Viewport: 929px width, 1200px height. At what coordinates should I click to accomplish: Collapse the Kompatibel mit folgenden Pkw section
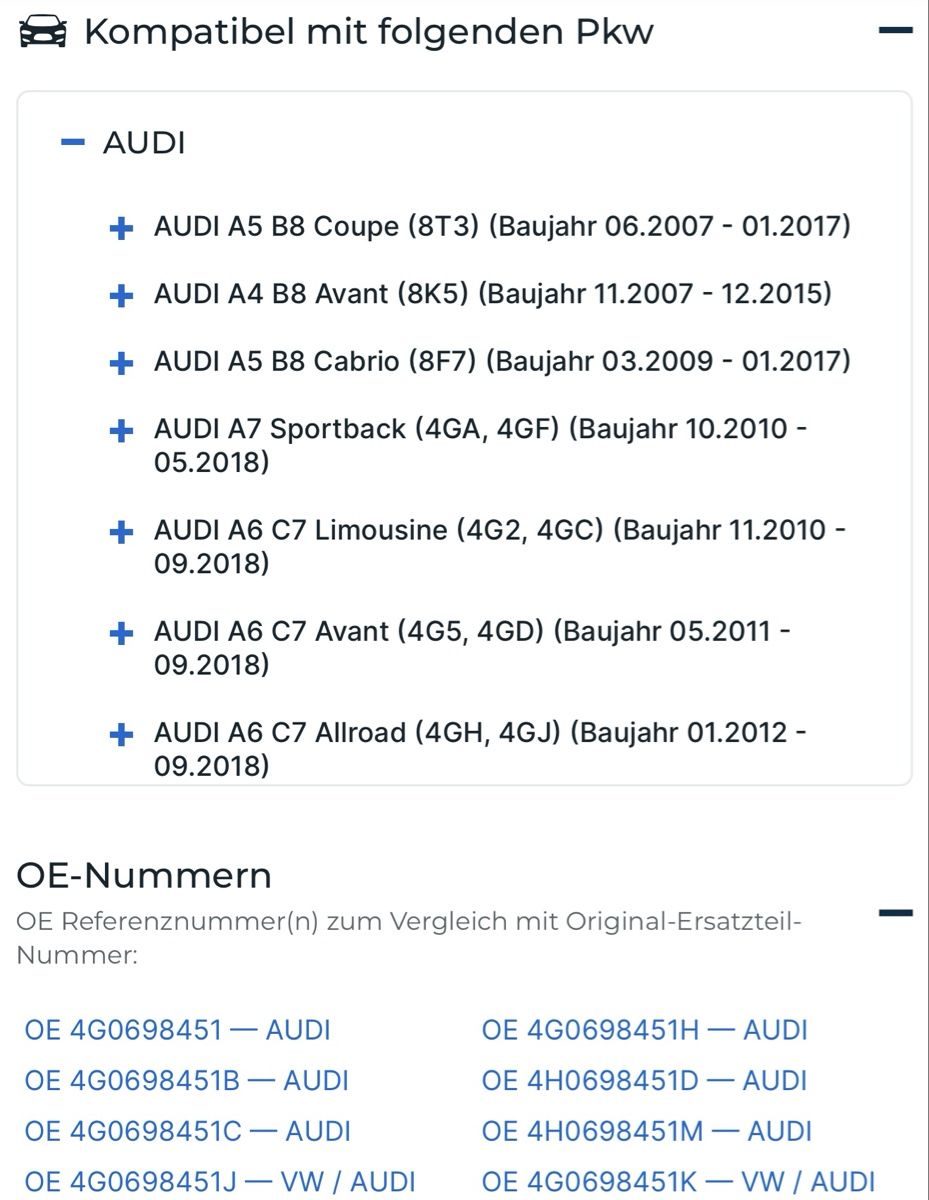coord(894,31)
